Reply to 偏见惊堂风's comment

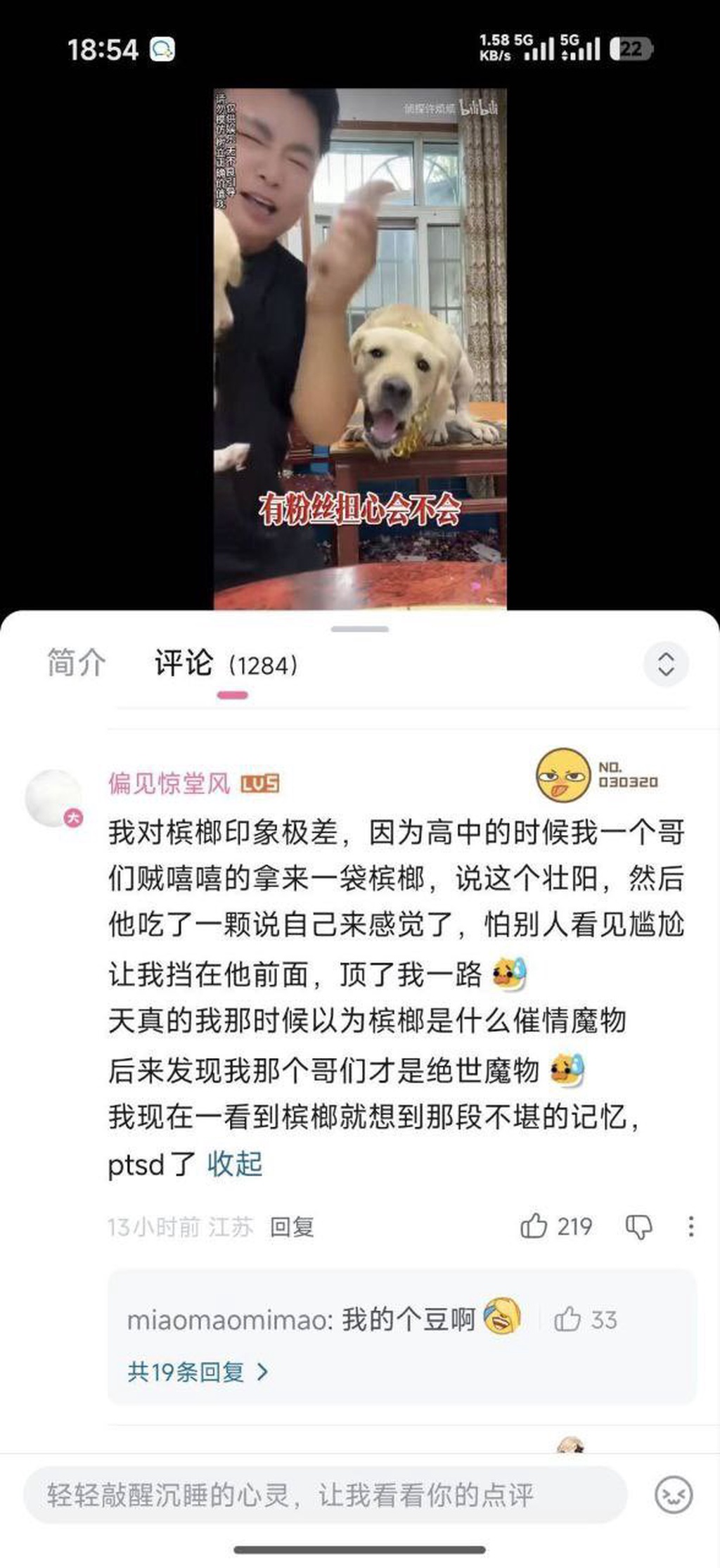(292, 1227)
